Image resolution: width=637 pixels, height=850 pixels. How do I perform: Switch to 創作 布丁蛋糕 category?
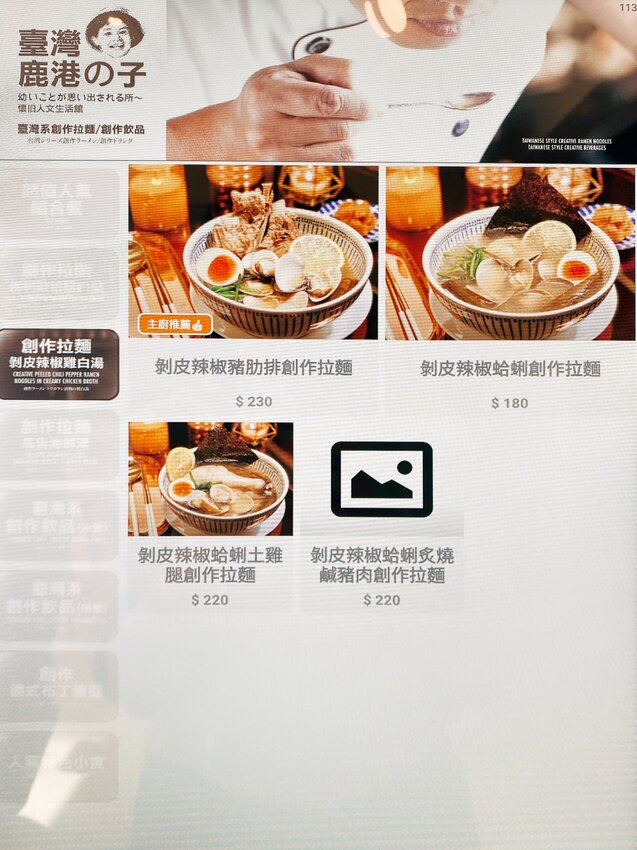coord(59,686)
